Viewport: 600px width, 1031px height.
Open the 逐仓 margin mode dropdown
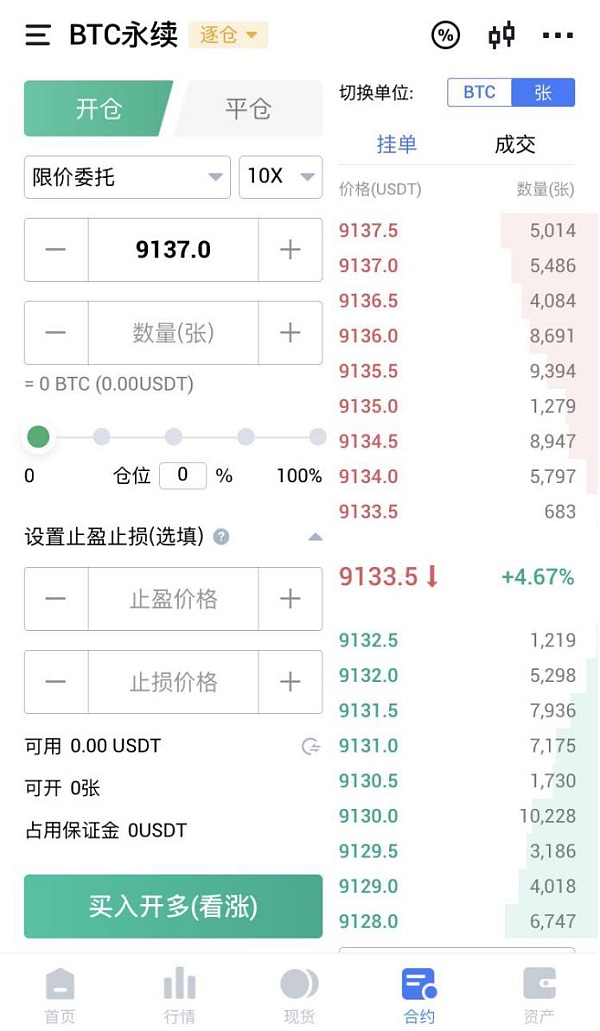(228, 36)
